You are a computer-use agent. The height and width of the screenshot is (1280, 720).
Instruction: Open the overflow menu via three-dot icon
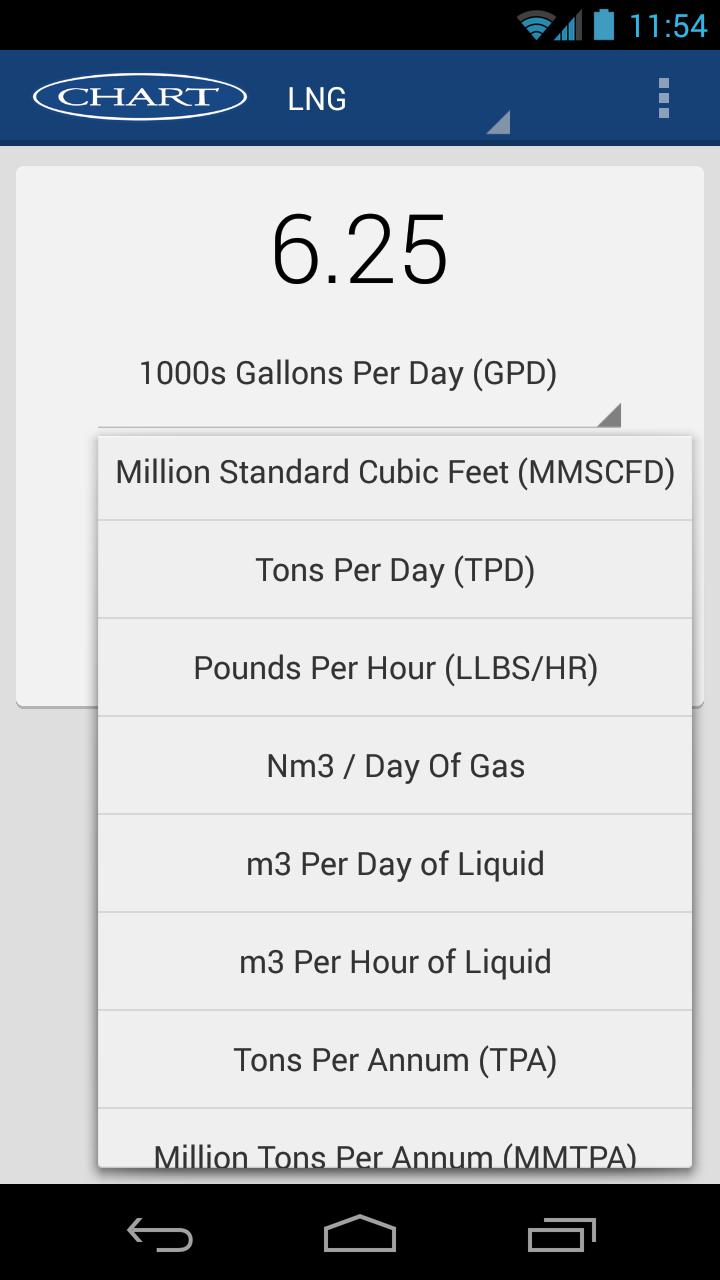[663, 96]
